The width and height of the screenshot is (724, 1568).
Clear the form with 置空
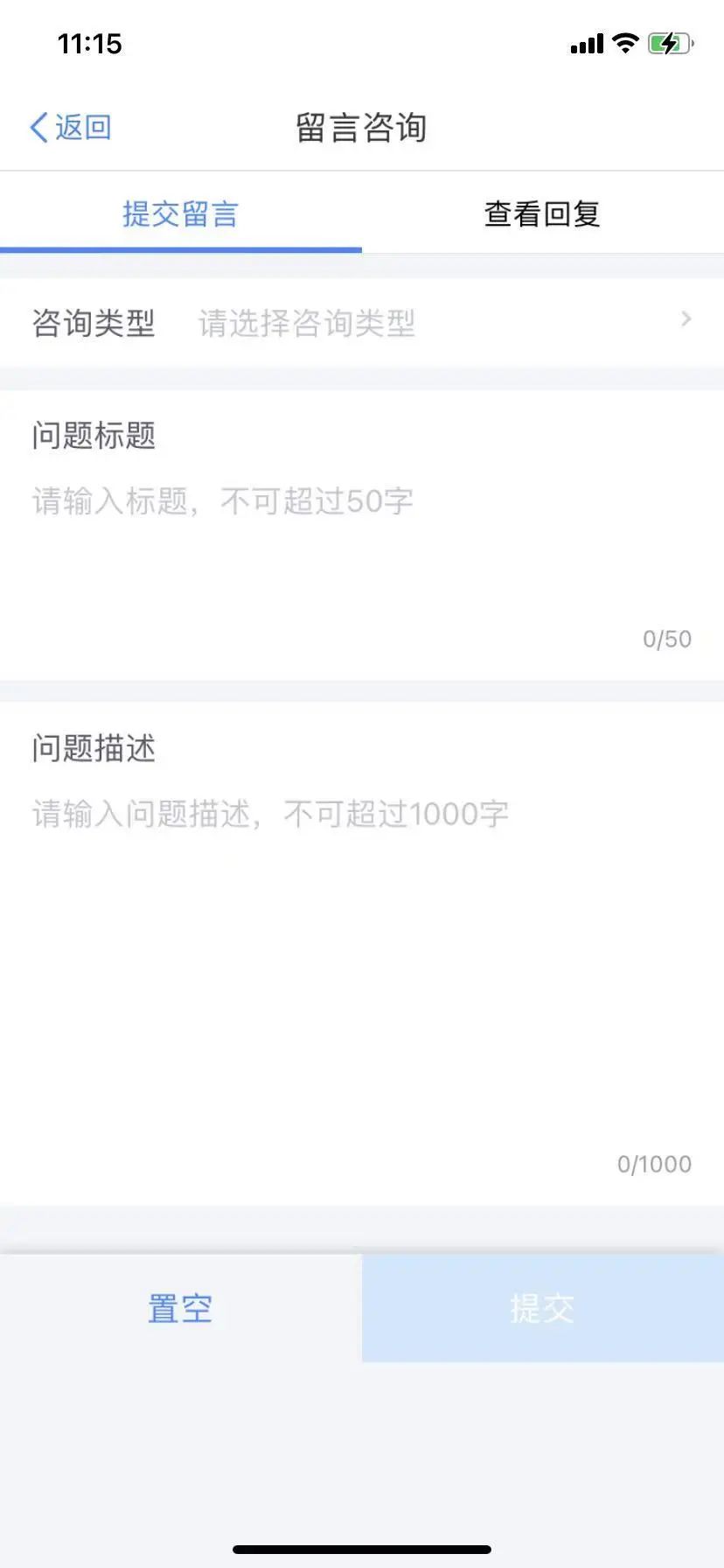click(x=180, y=1308)
